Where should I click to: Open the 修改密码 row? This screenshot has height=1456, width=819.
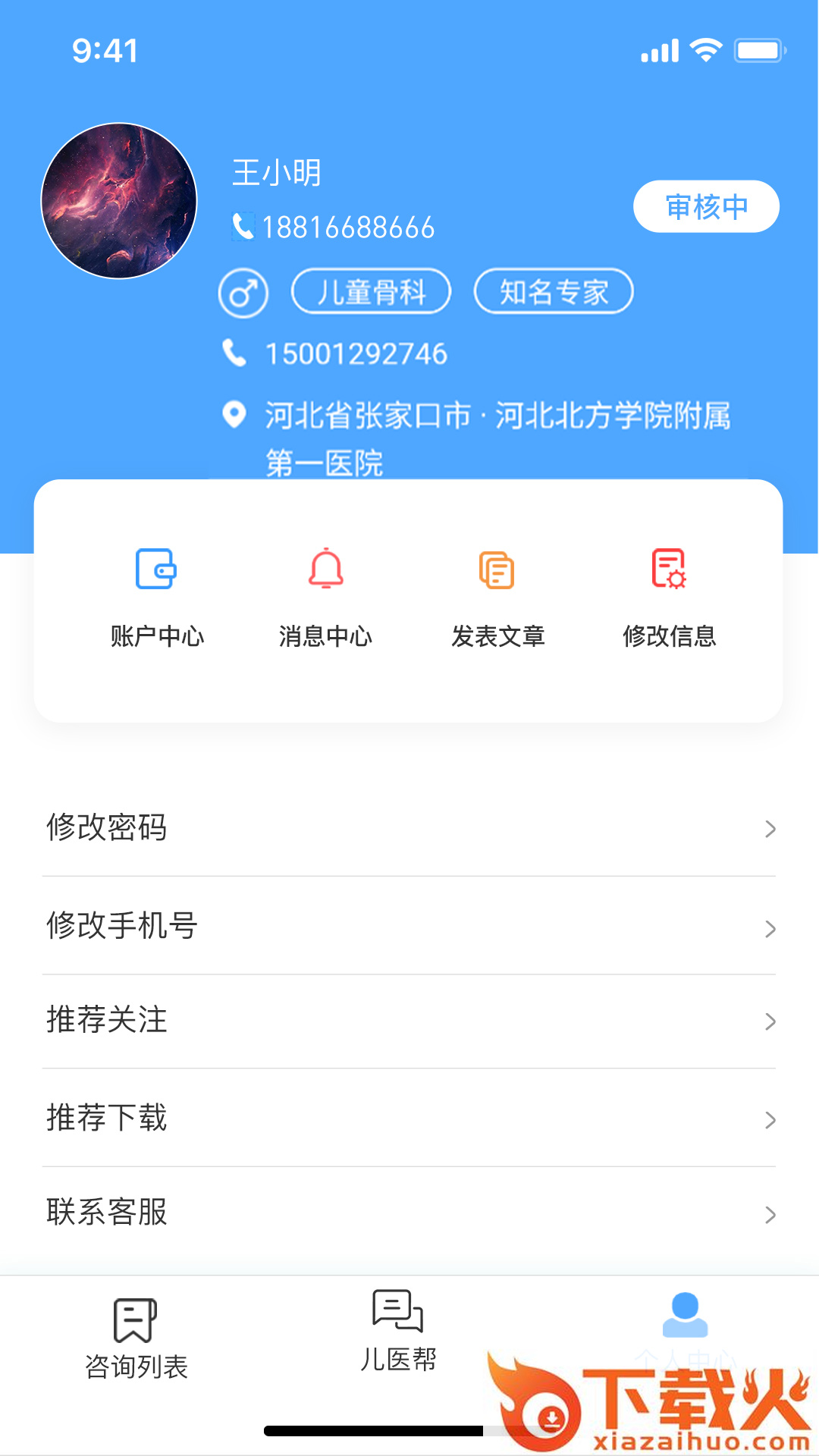point(409,828)
